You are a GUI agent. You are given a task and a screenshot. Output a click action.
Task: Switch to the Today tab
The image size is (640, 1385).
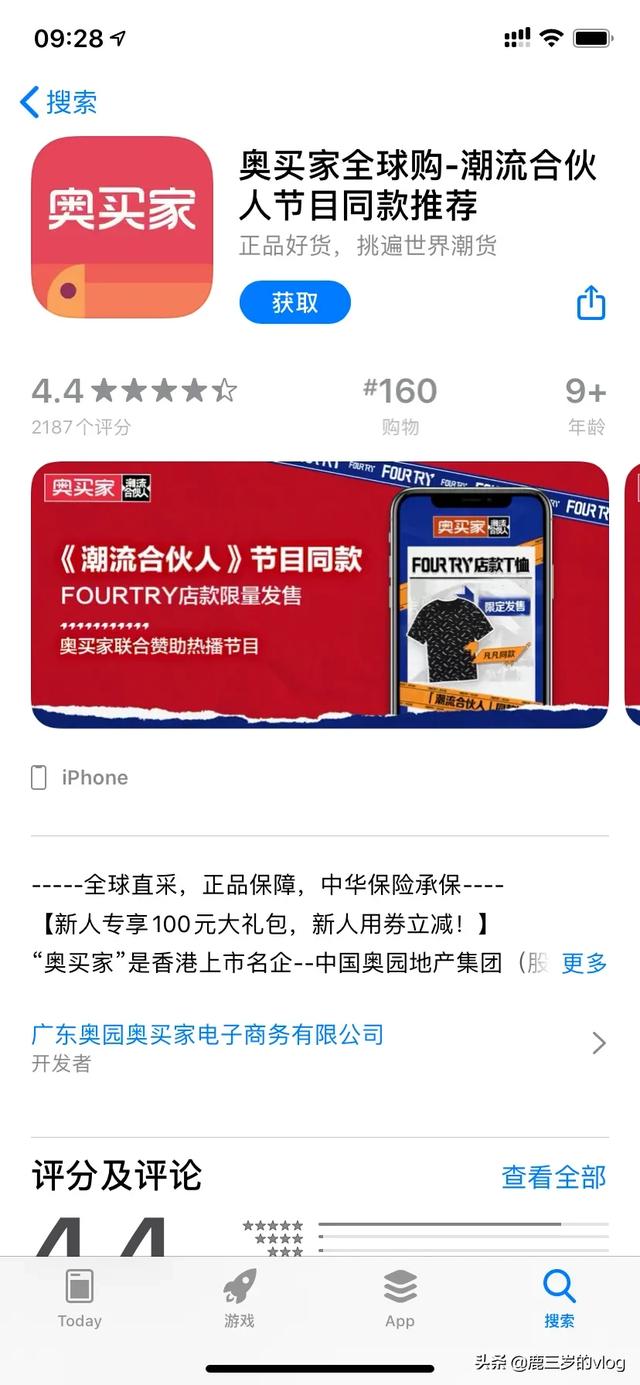point(79,1298)
